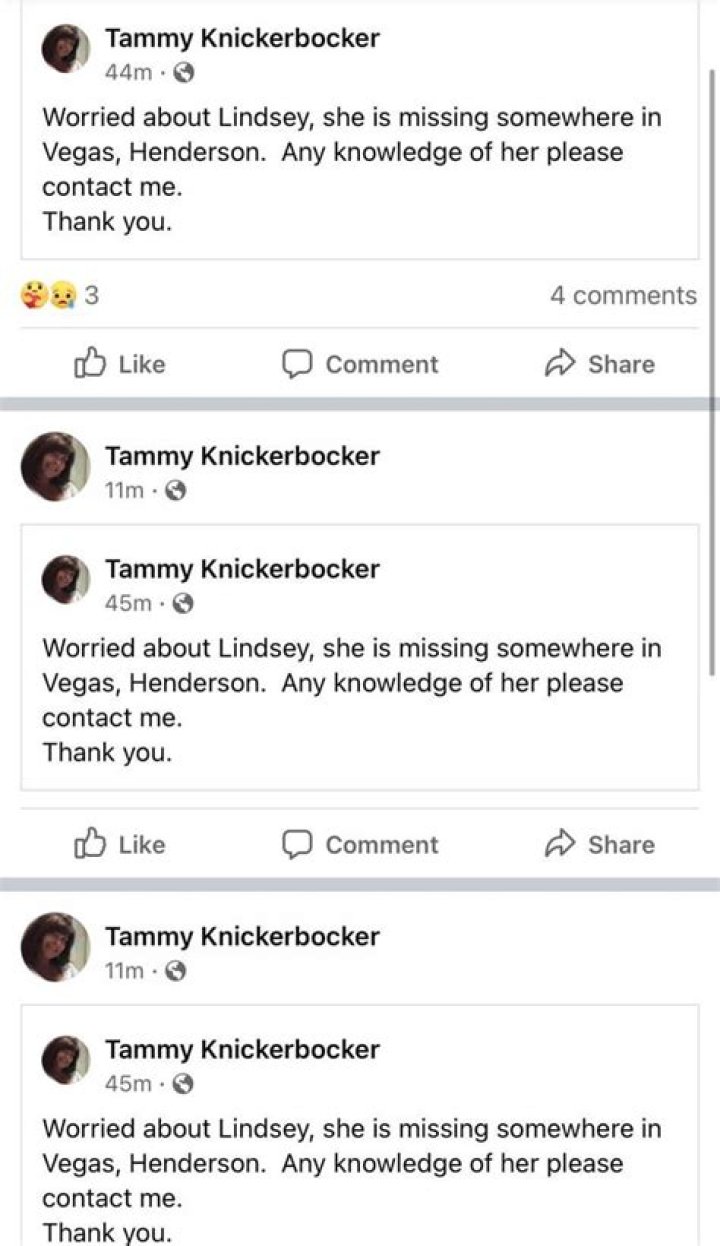720x1246 pixels.
Task: Like the post with 4 comments
Action: (120, 364)
